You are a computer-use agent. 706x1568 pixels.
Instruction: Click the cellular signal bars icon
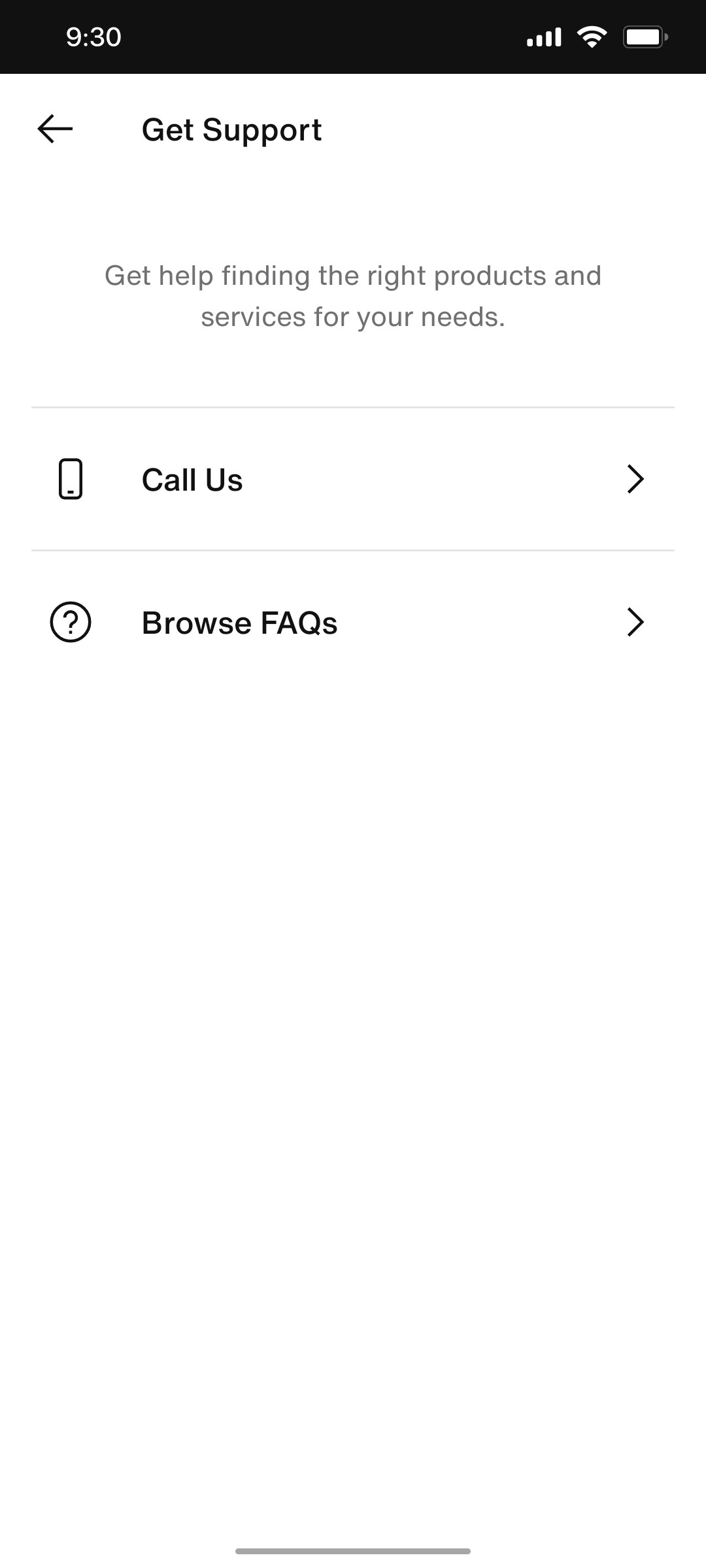pyautogui.click(x=543, y=37)
